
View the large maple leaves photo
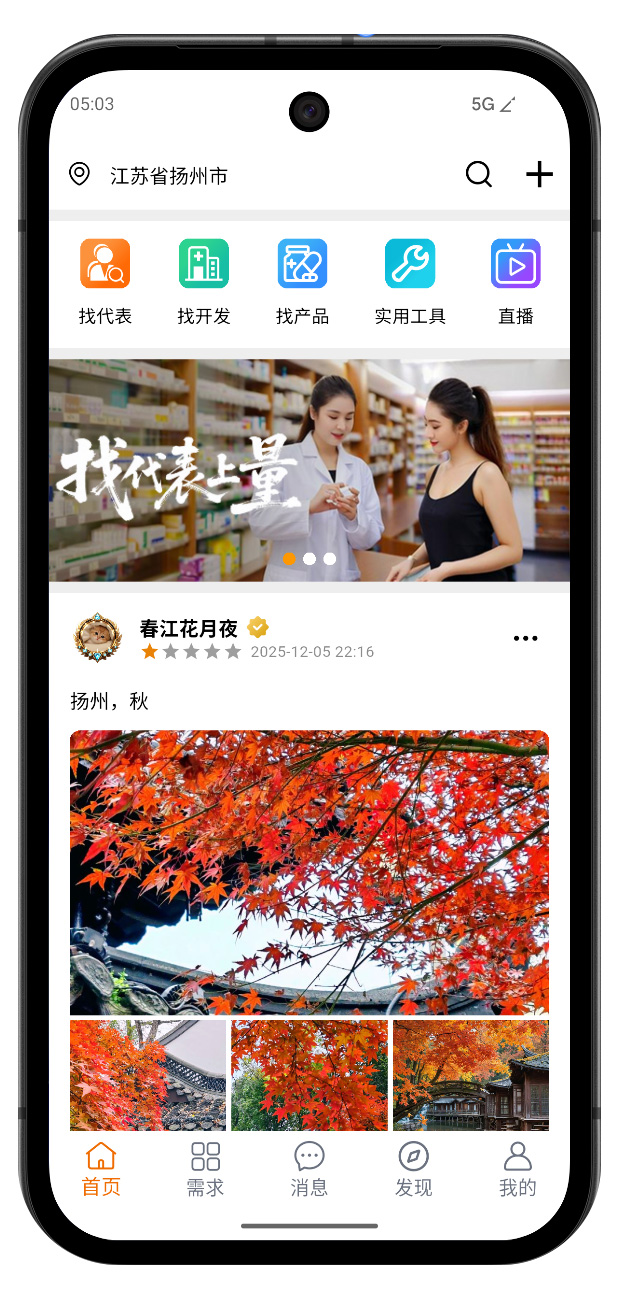click(x=309, y=872)
